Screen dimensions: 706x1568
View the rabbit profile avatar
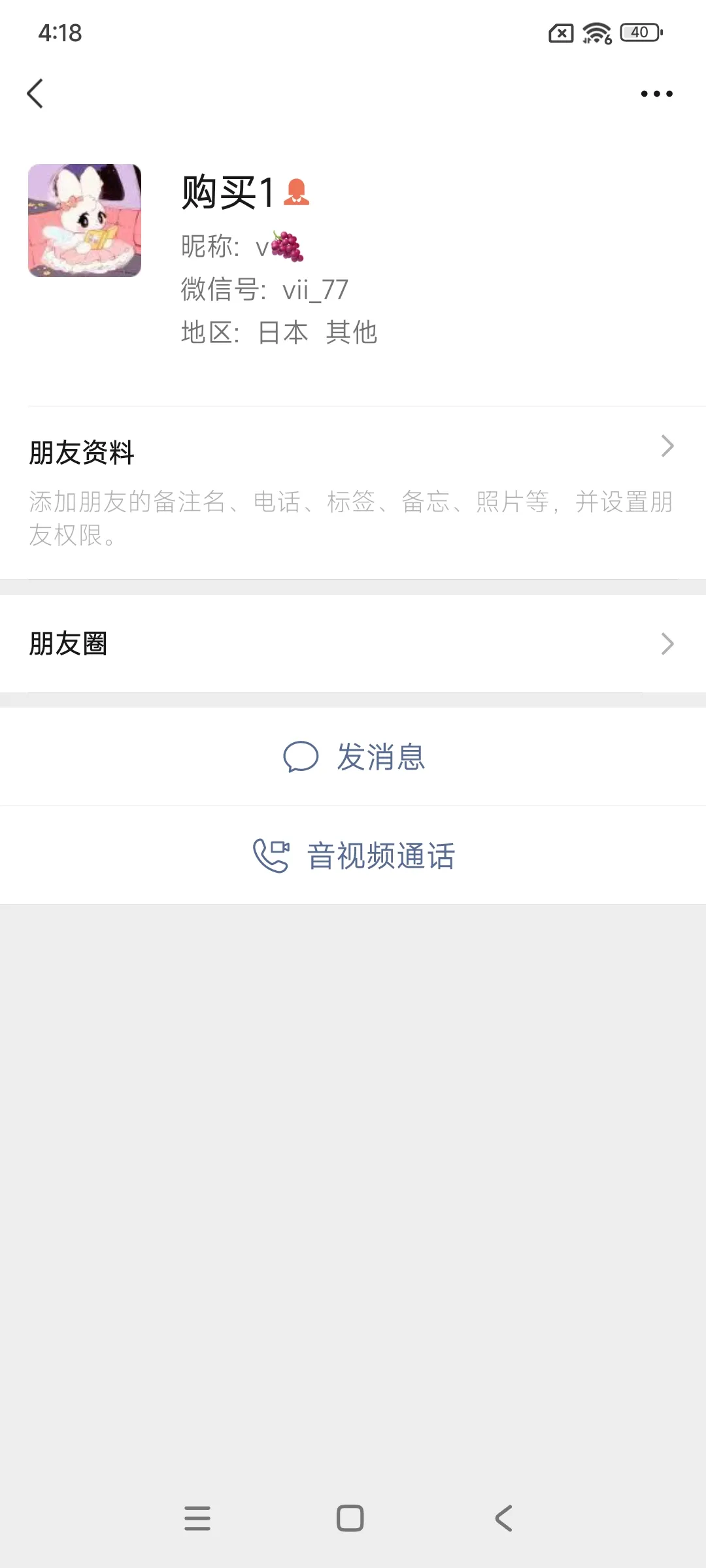tap(84, 220)
